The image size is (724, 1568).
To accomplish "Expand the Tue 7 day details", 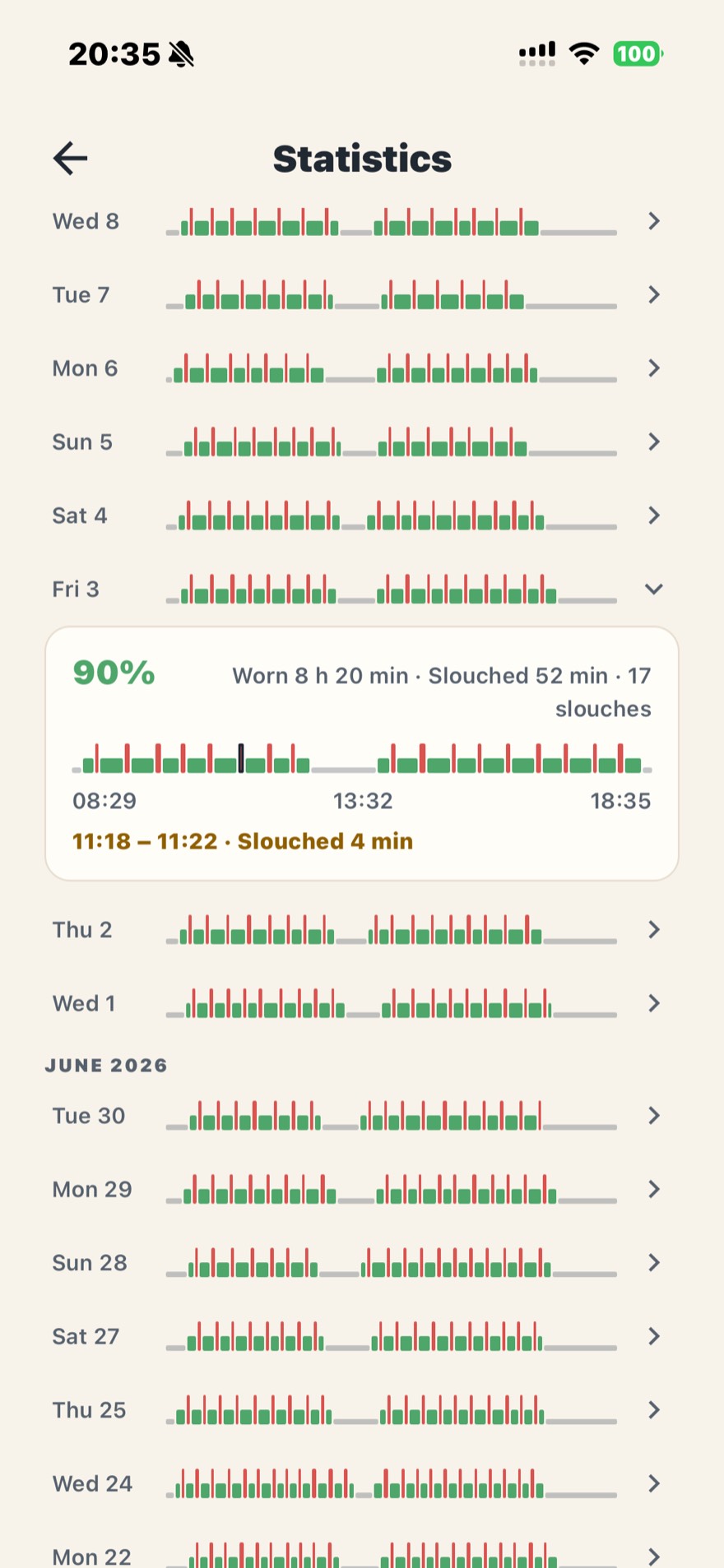I will [362, 294].
